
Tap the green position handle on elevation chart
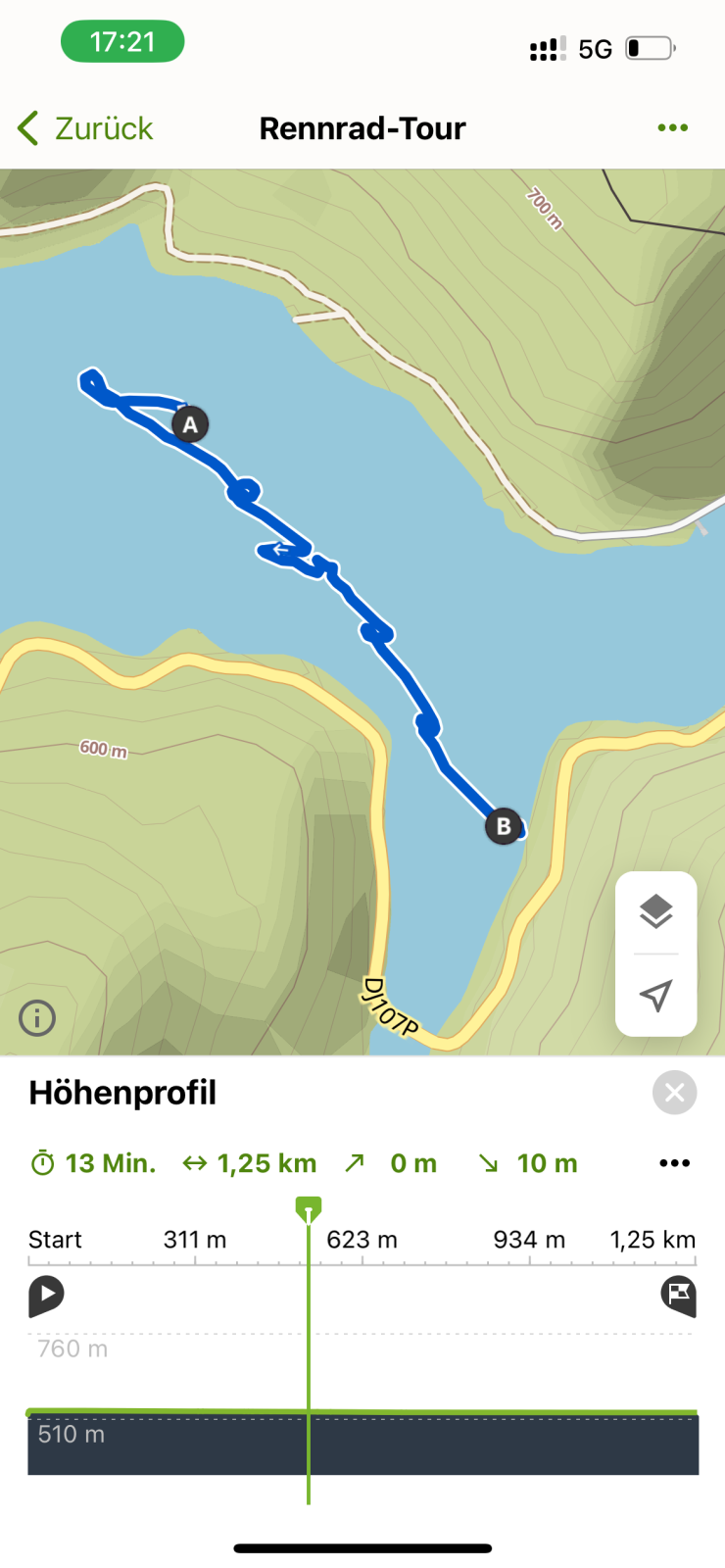point(309,1209)
